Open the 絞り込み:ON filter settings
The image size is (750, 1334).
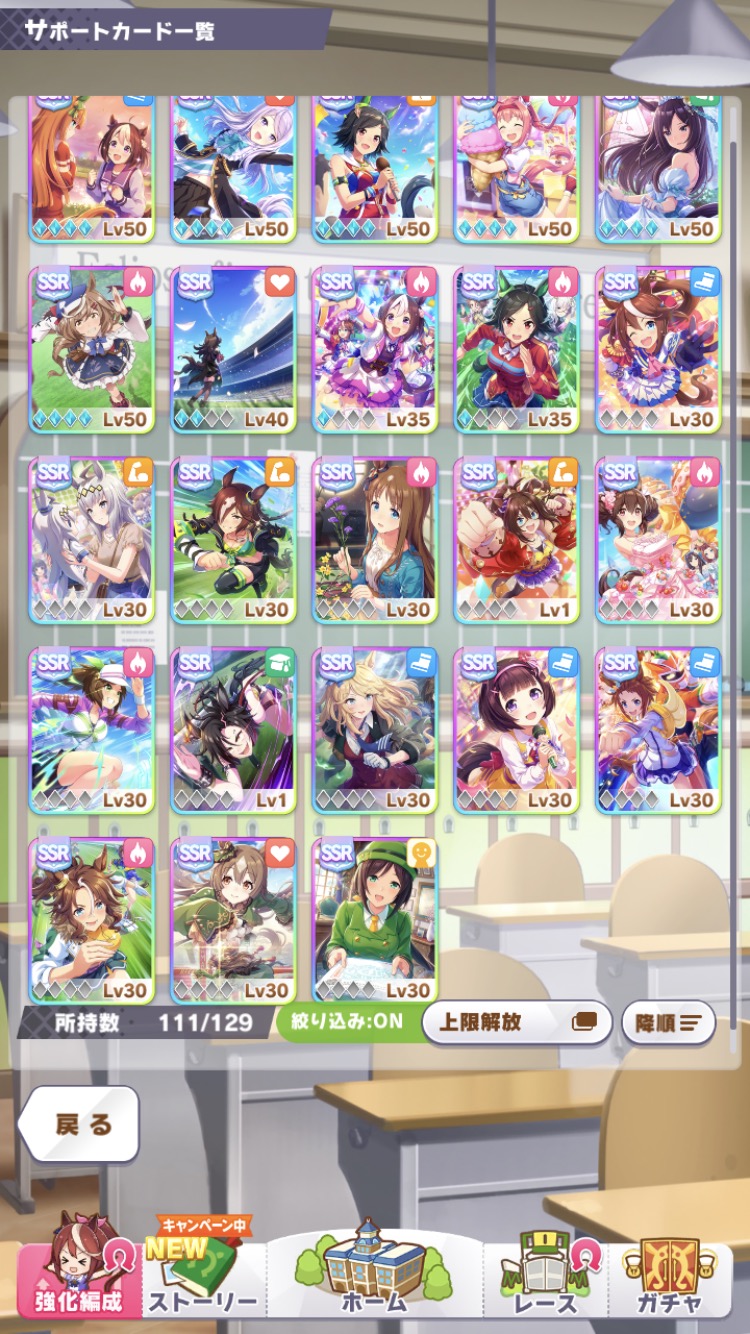(x=346, y=1022)
